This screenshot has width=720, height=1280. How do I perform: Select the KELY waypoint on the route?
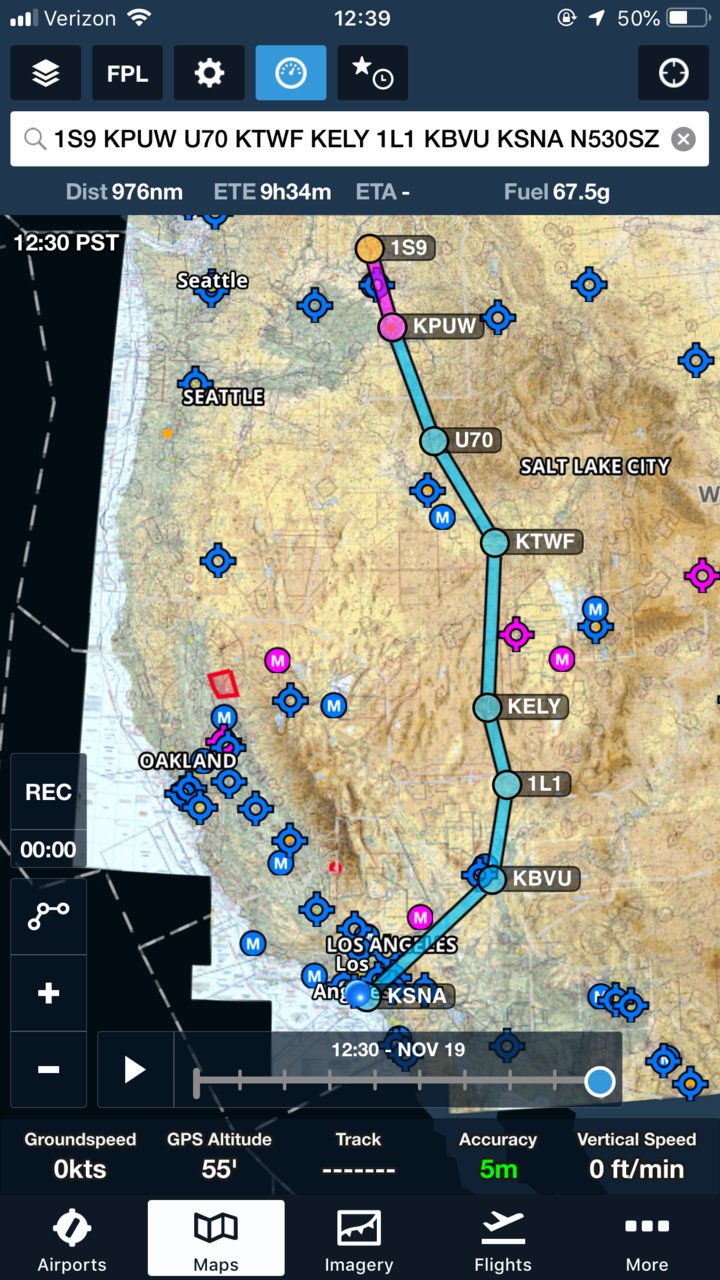[486, 706]
